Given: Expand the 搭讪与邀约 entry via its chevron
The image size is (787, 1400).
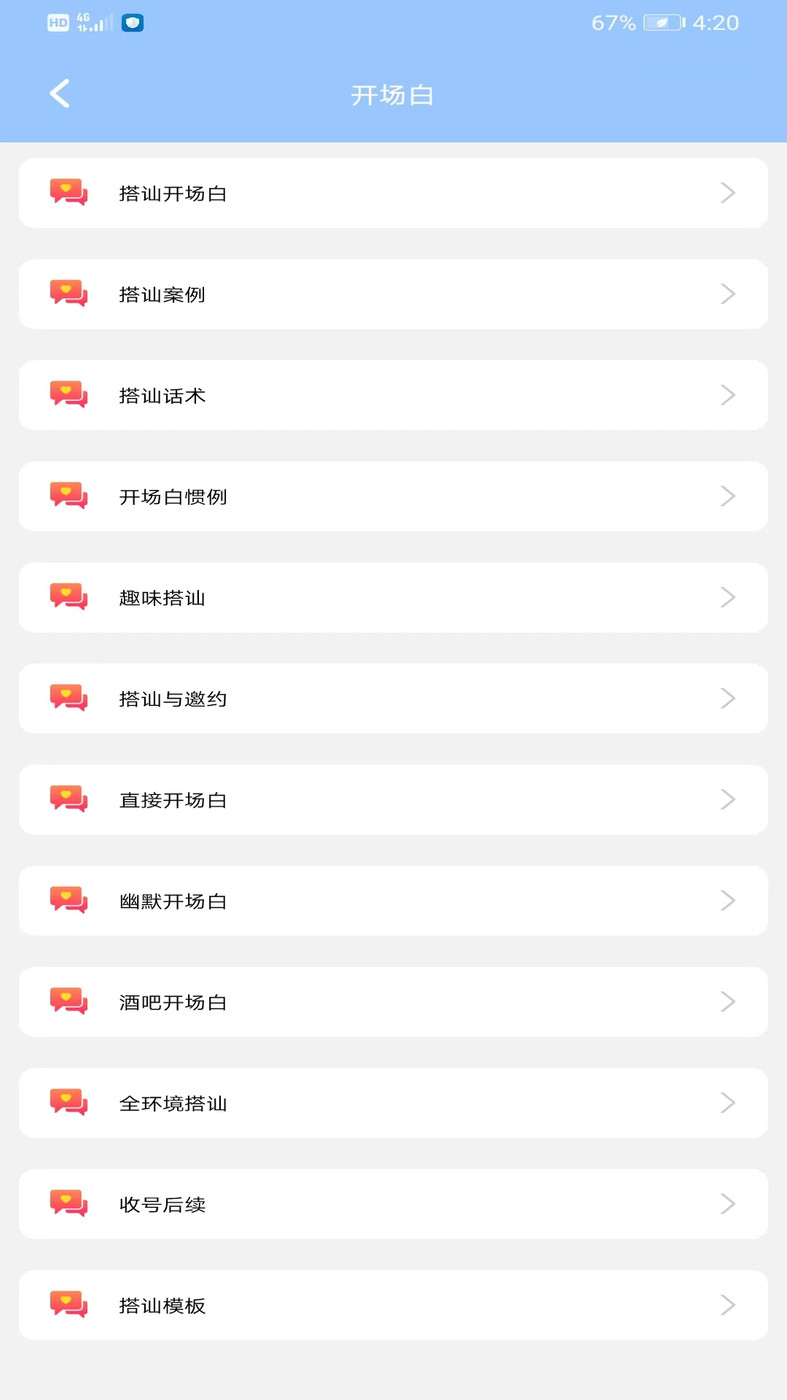Looking at the screenshot, I should [728, 698].
